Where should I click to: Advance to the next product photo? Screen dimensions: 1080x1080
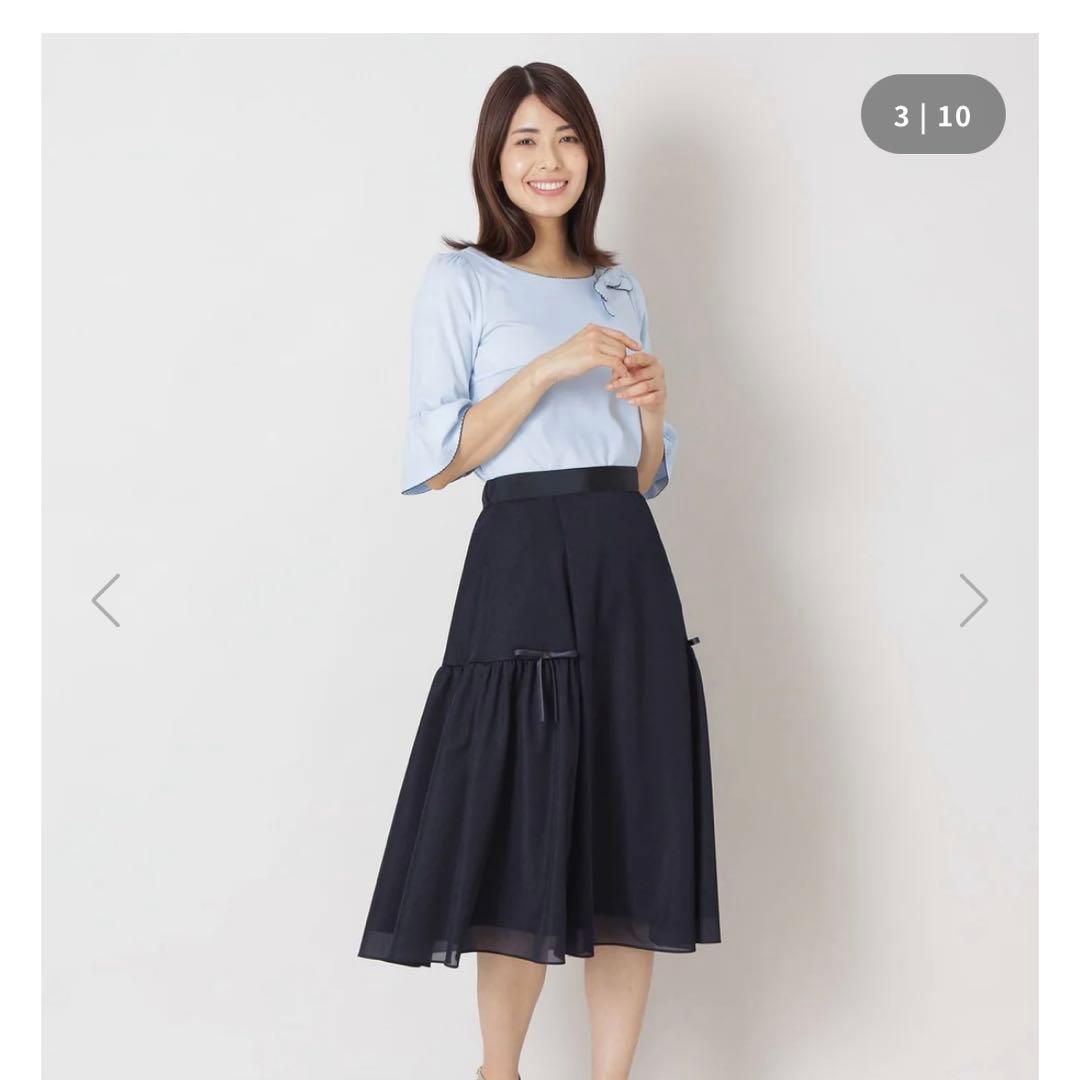click(972, 600)
